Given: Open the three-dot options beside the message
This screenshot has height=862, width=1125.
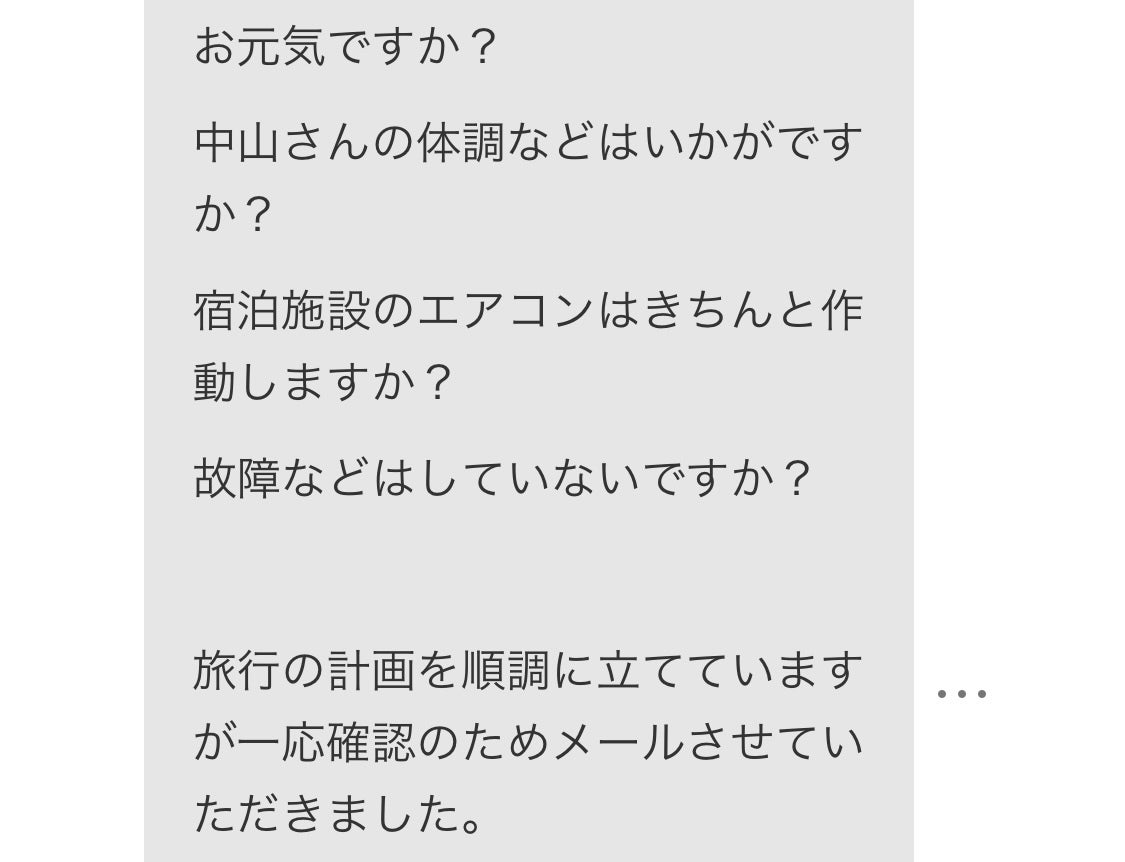Looking at the screenshot, I should pyautogui.click(x=962, y=693).
